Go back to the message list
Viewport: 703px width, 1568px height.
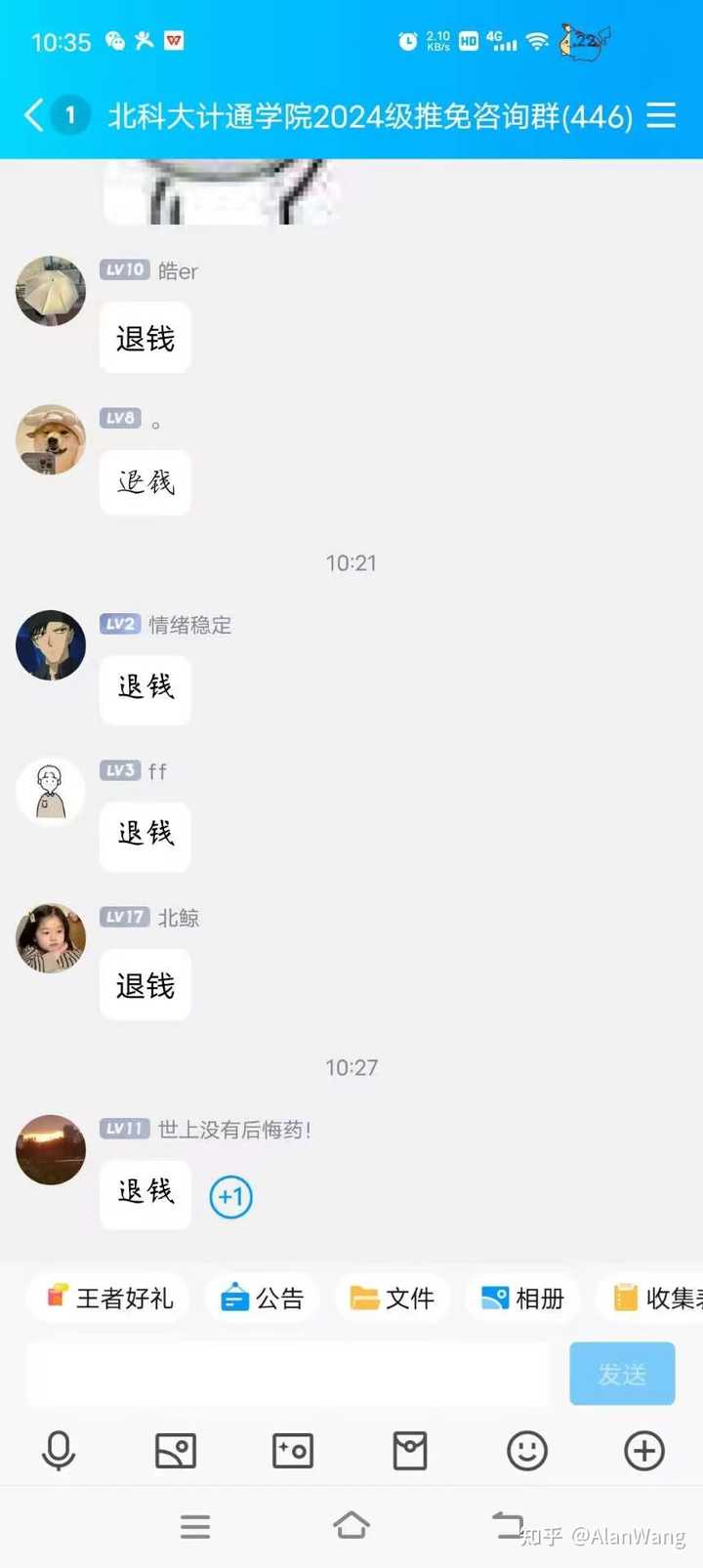(x=34, y=115)
